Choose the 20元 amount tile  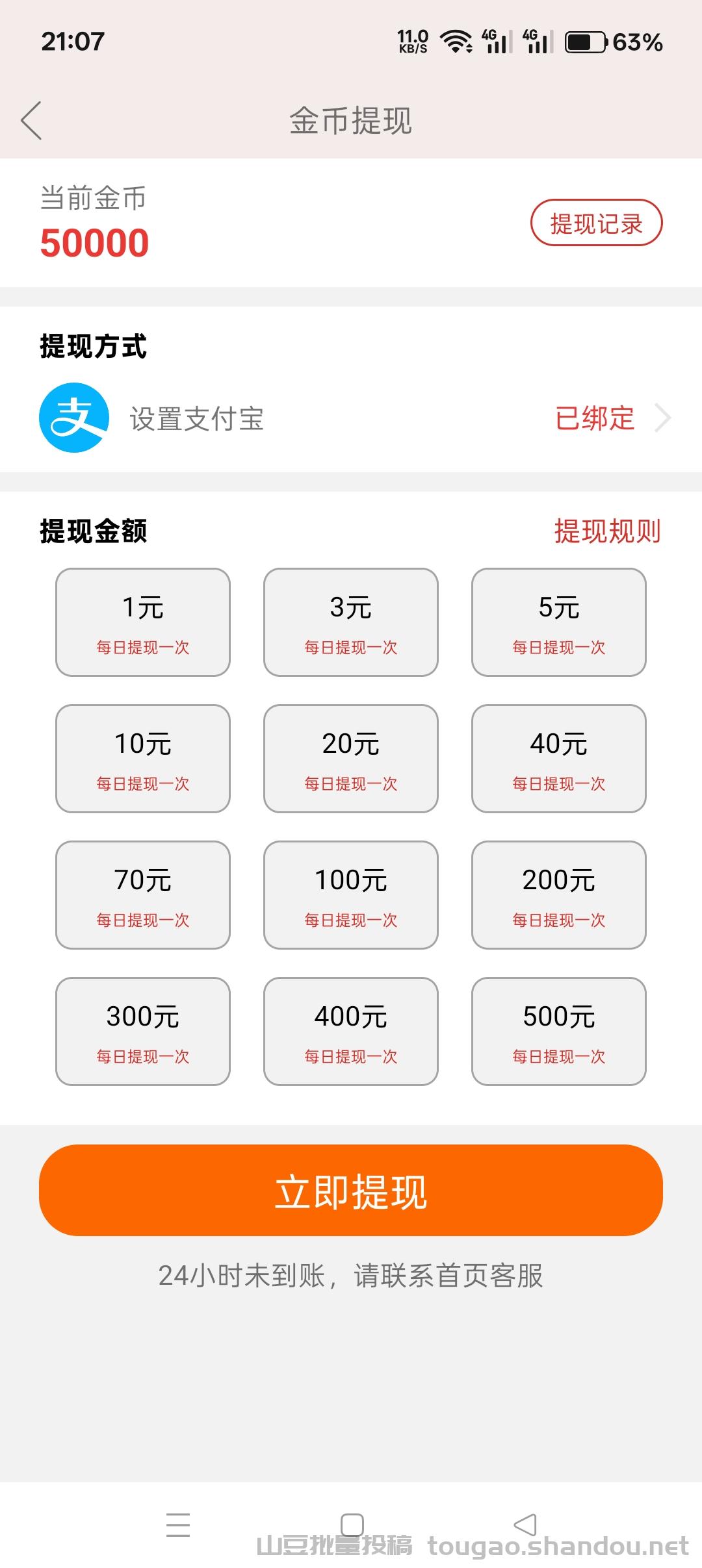coord(351,759)
